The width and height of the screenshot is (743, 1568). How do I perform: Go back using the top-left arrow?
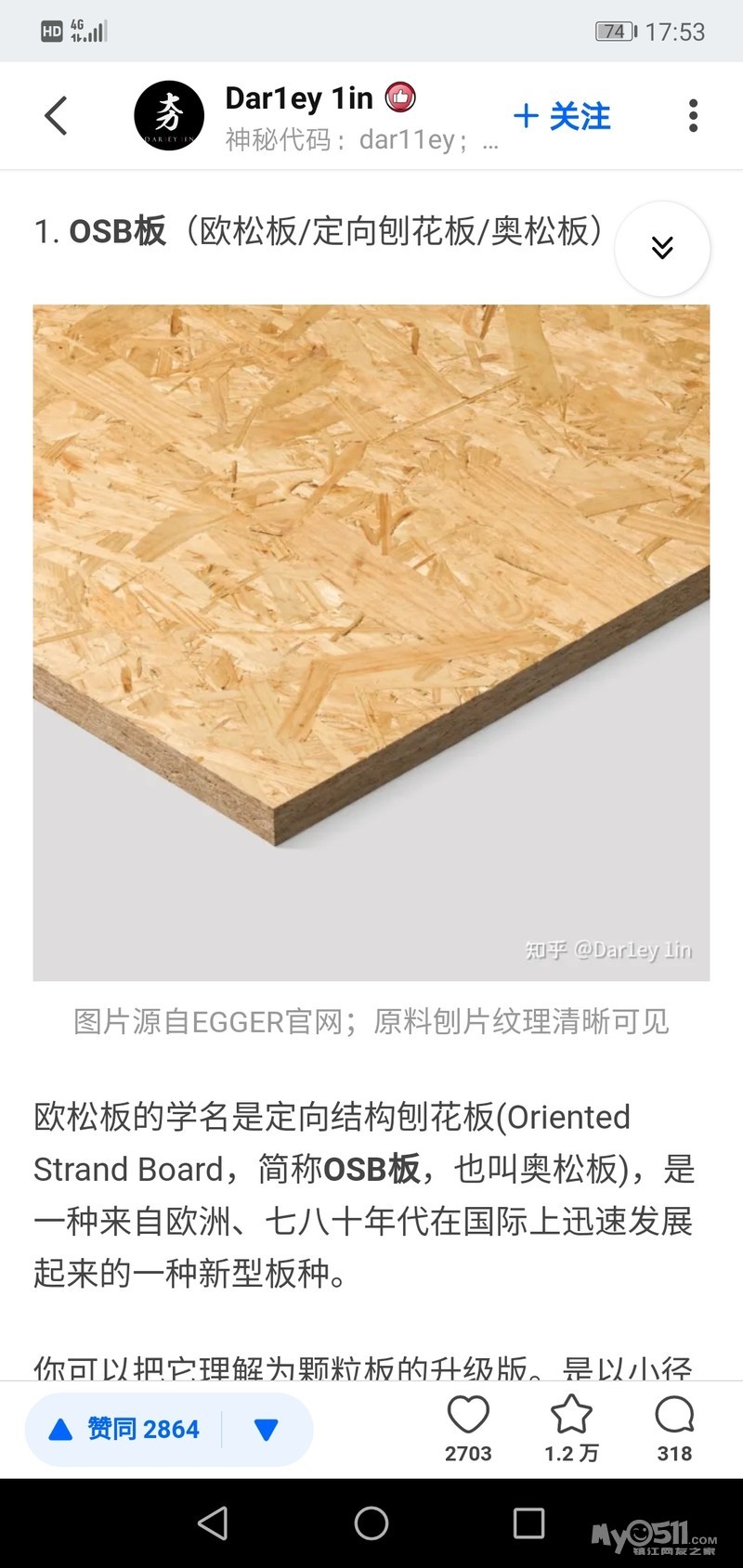[57, 116]
